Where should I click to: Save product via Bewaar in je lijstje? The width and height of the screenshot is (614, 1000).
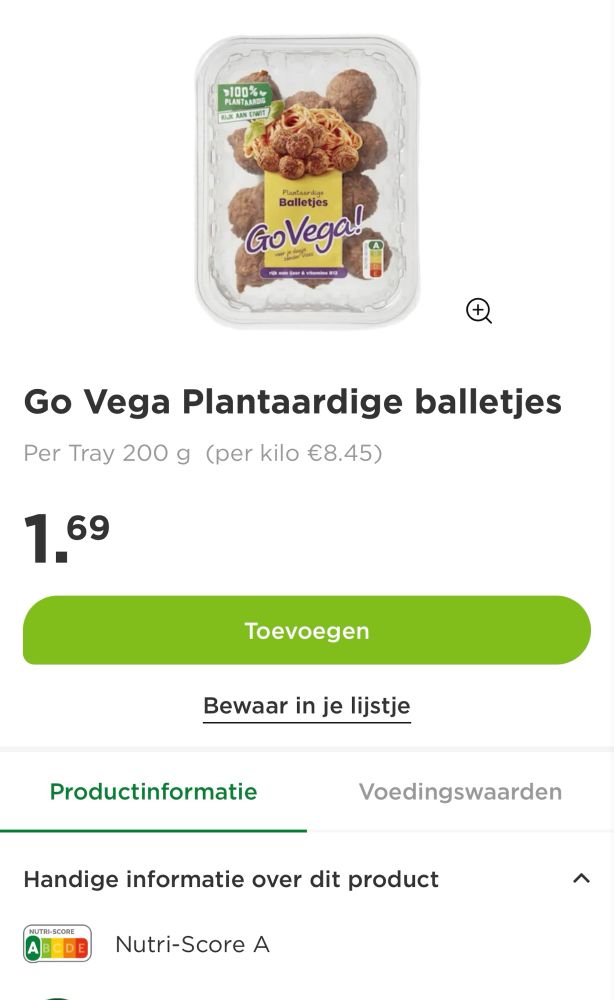pyautogui.click(x=307, y=706)
